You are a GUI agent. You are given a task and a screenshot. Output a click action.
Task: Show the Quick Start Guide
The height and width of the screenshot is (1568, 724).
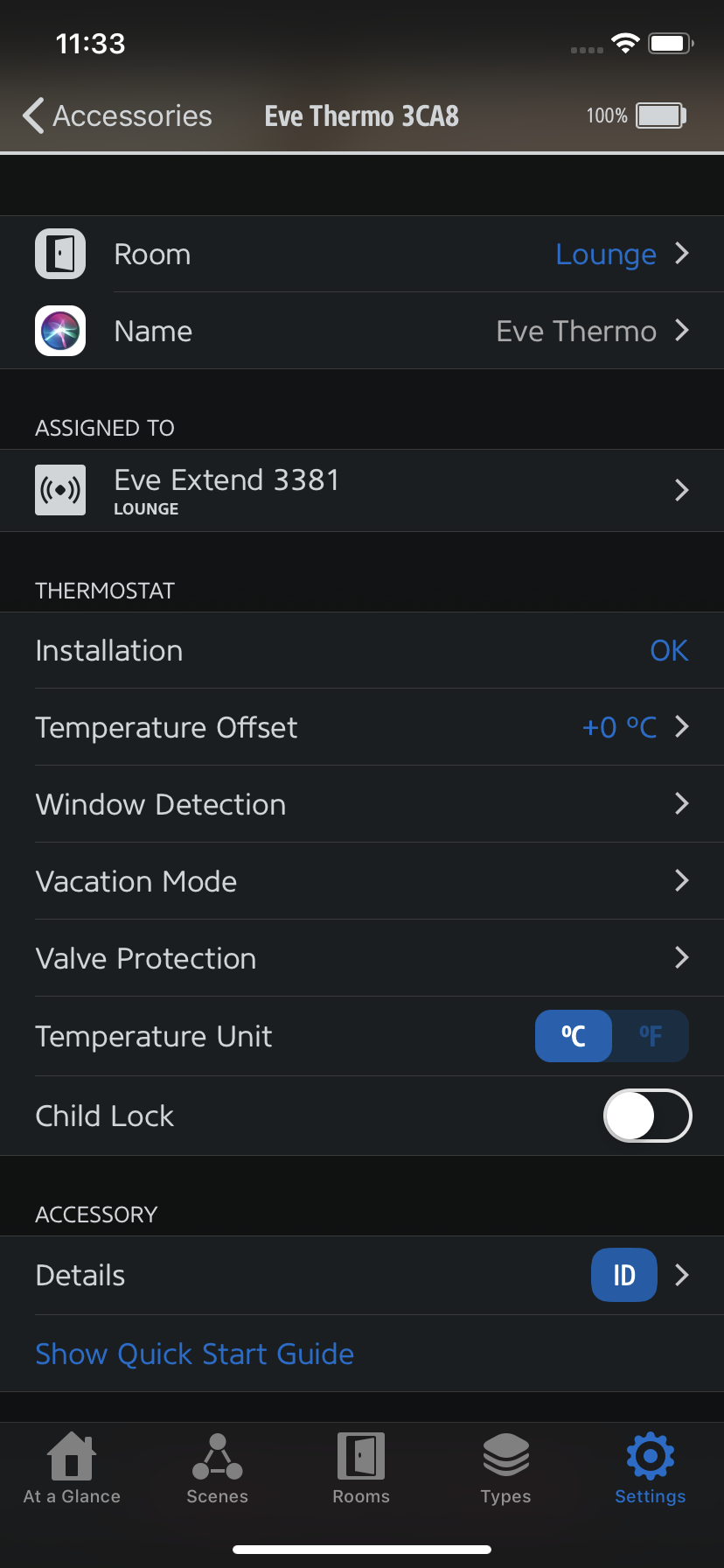[195, 1354]
